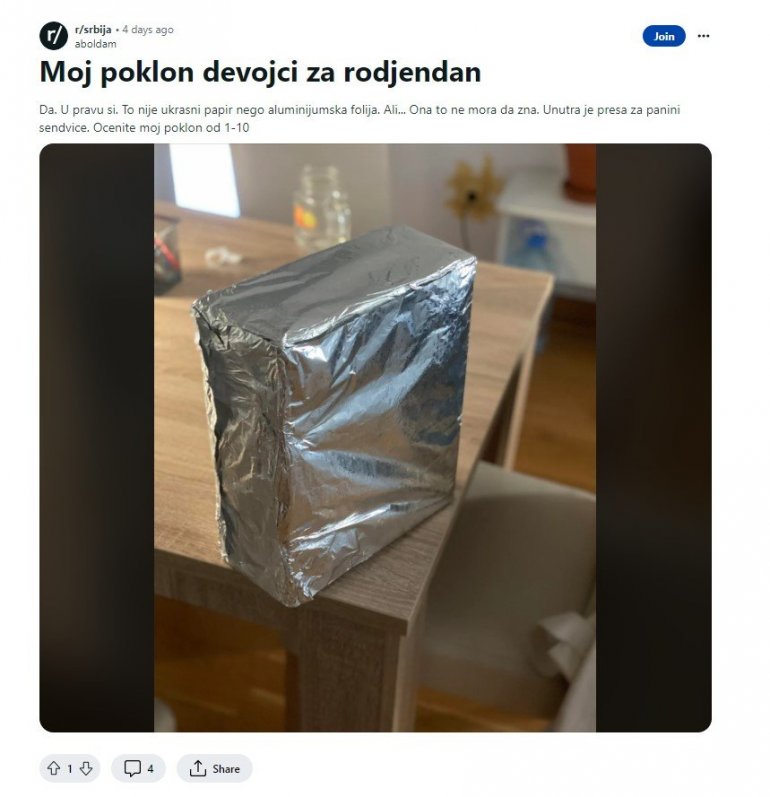This screenshot has height=797, width=770.
Task: Open the r/srbija subreddit link
Action: [x=94, y=29]
